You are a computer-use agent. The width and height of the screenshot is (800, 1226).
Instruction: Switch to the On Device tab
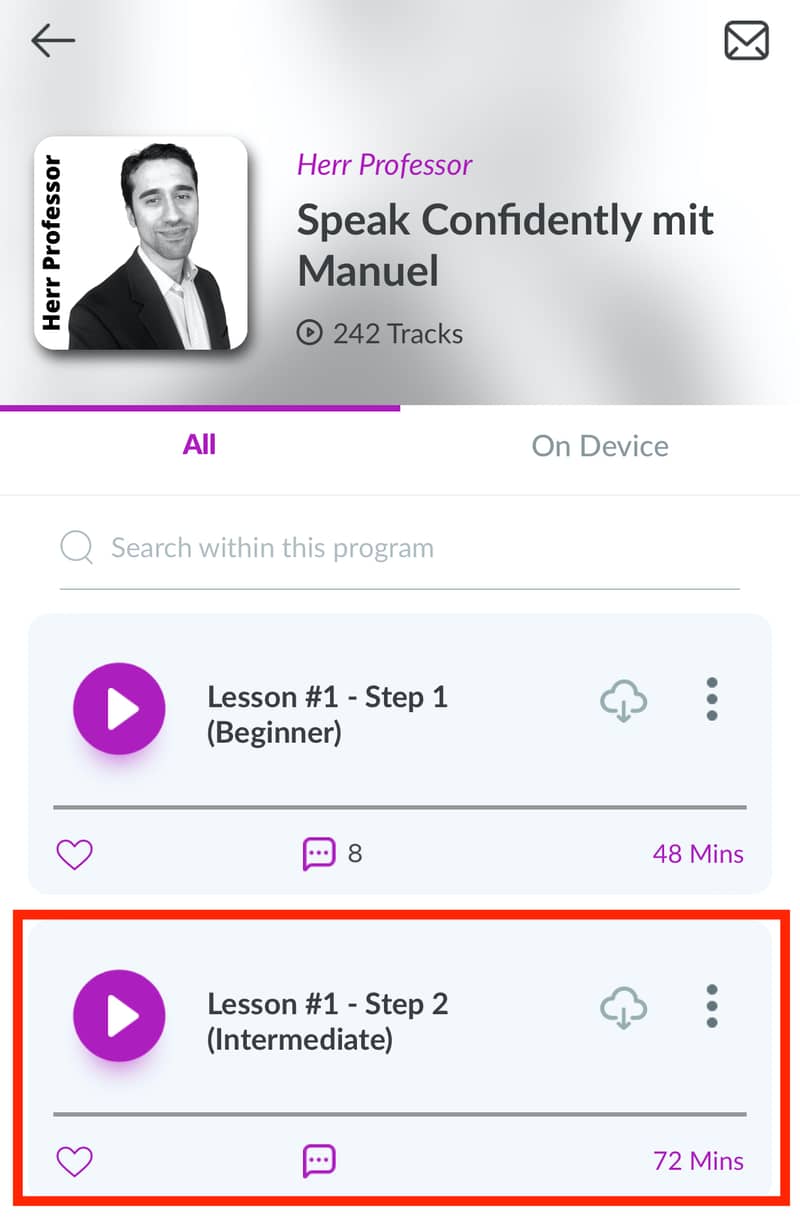pos(600,446)
